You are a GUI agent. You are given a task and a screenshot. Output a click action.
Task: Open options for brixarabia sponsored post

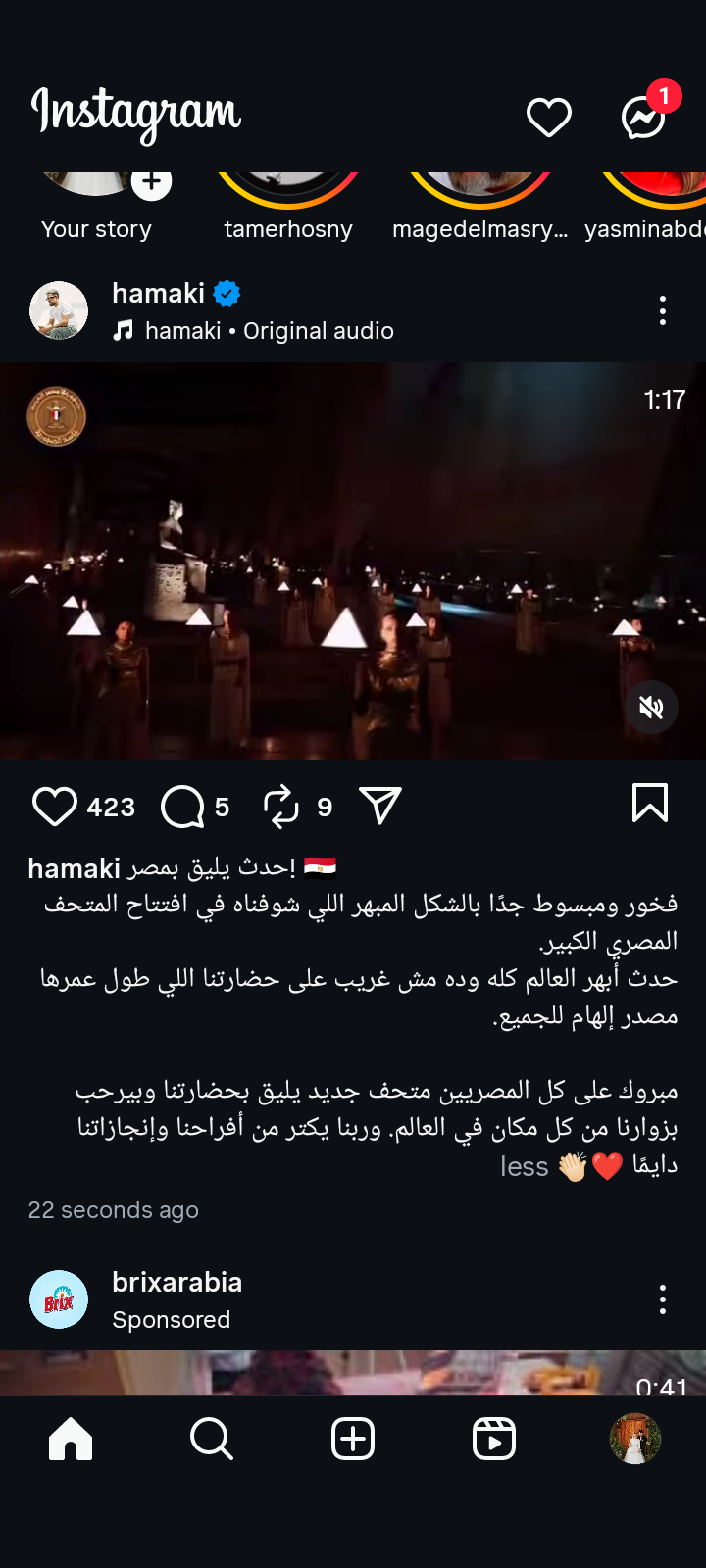(x=663, y=1299)
